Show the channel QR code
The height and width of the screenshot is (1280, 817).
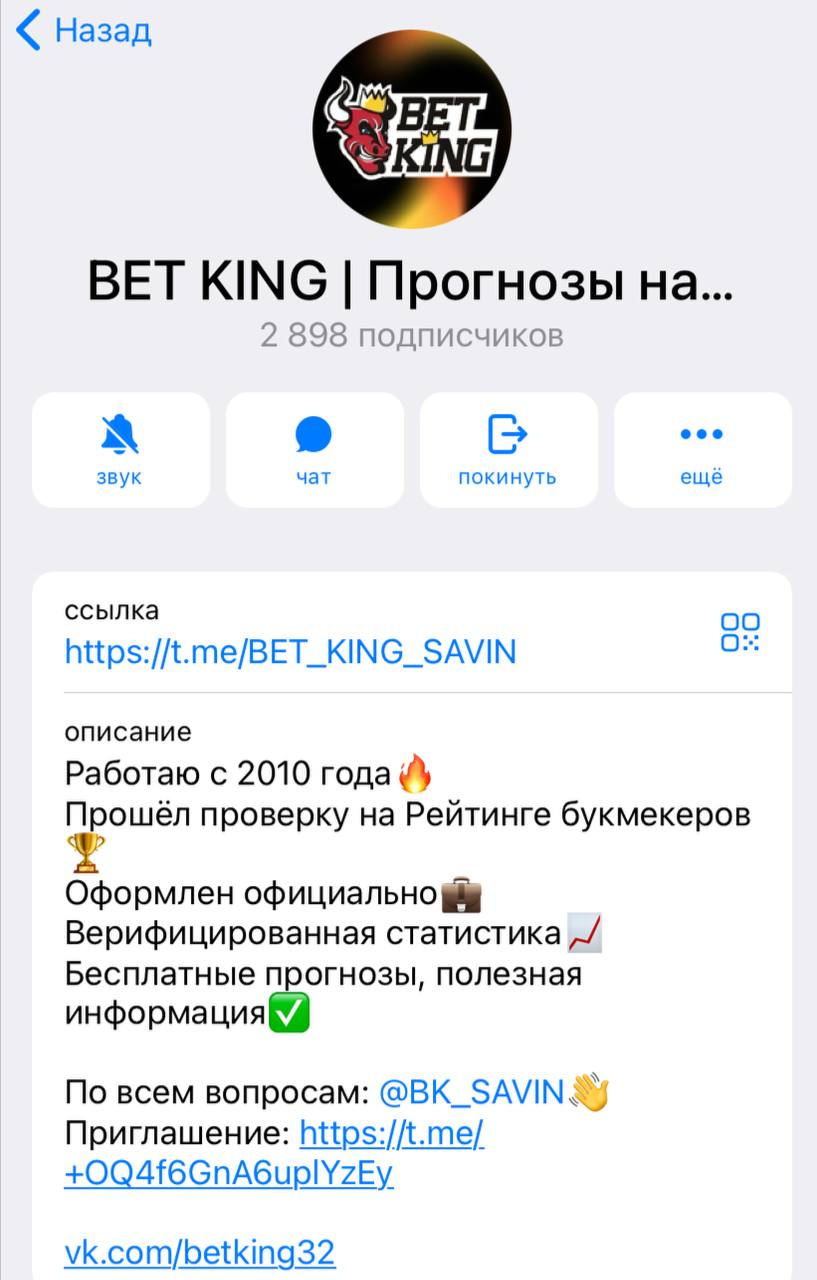(740, 632)
